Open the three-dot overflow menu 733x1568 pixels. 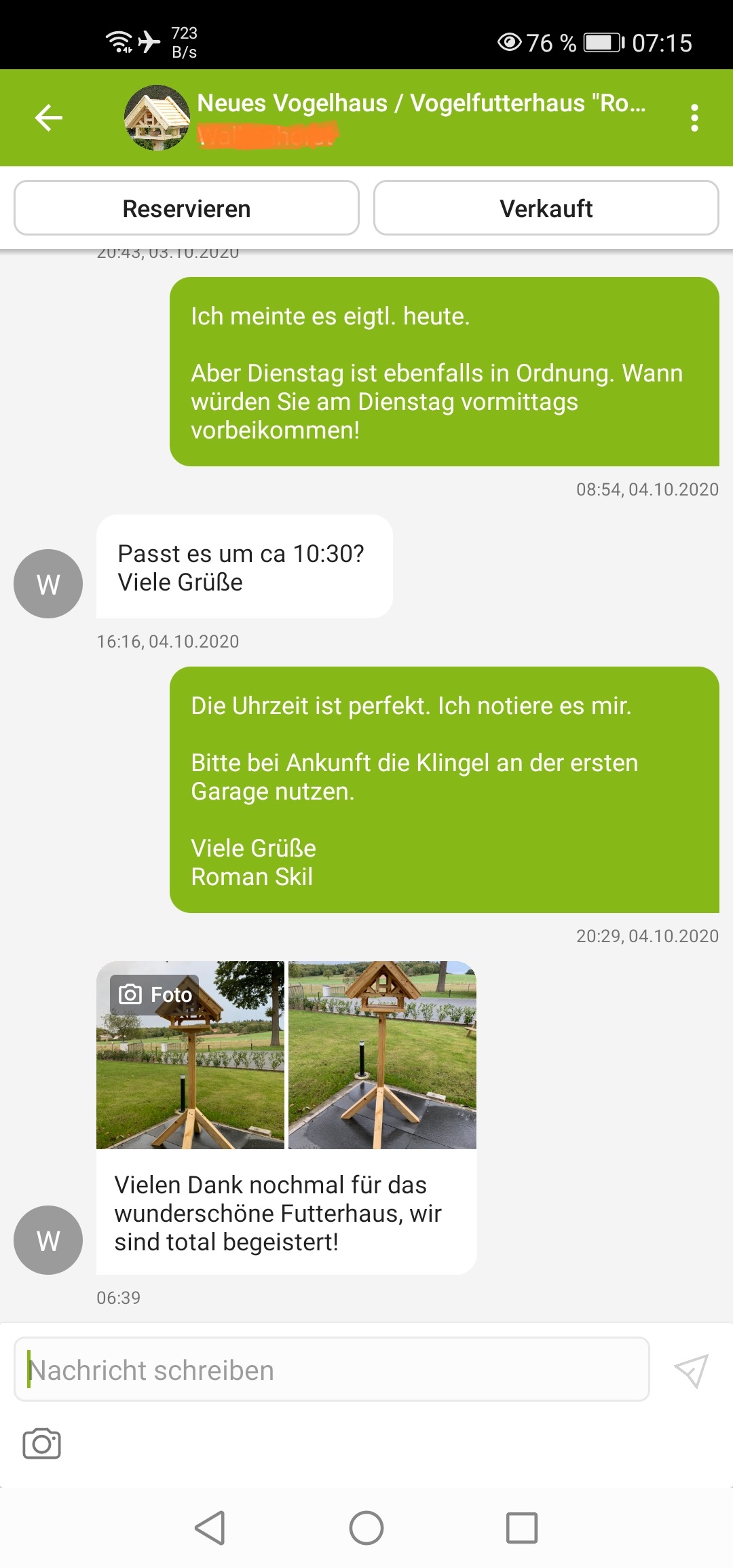click(694, 118)
